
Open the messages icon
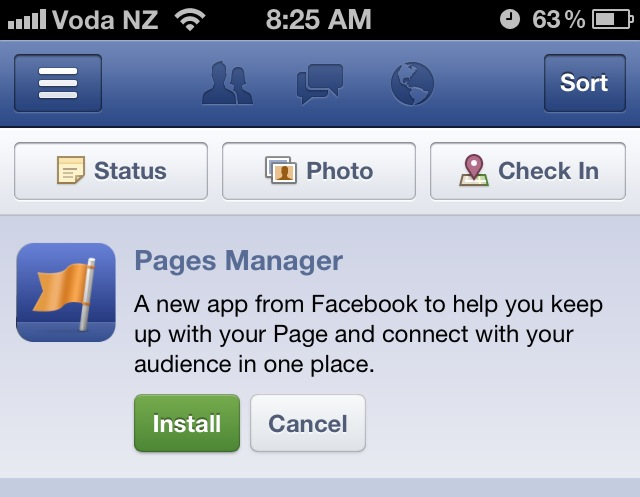pos(320,84)
